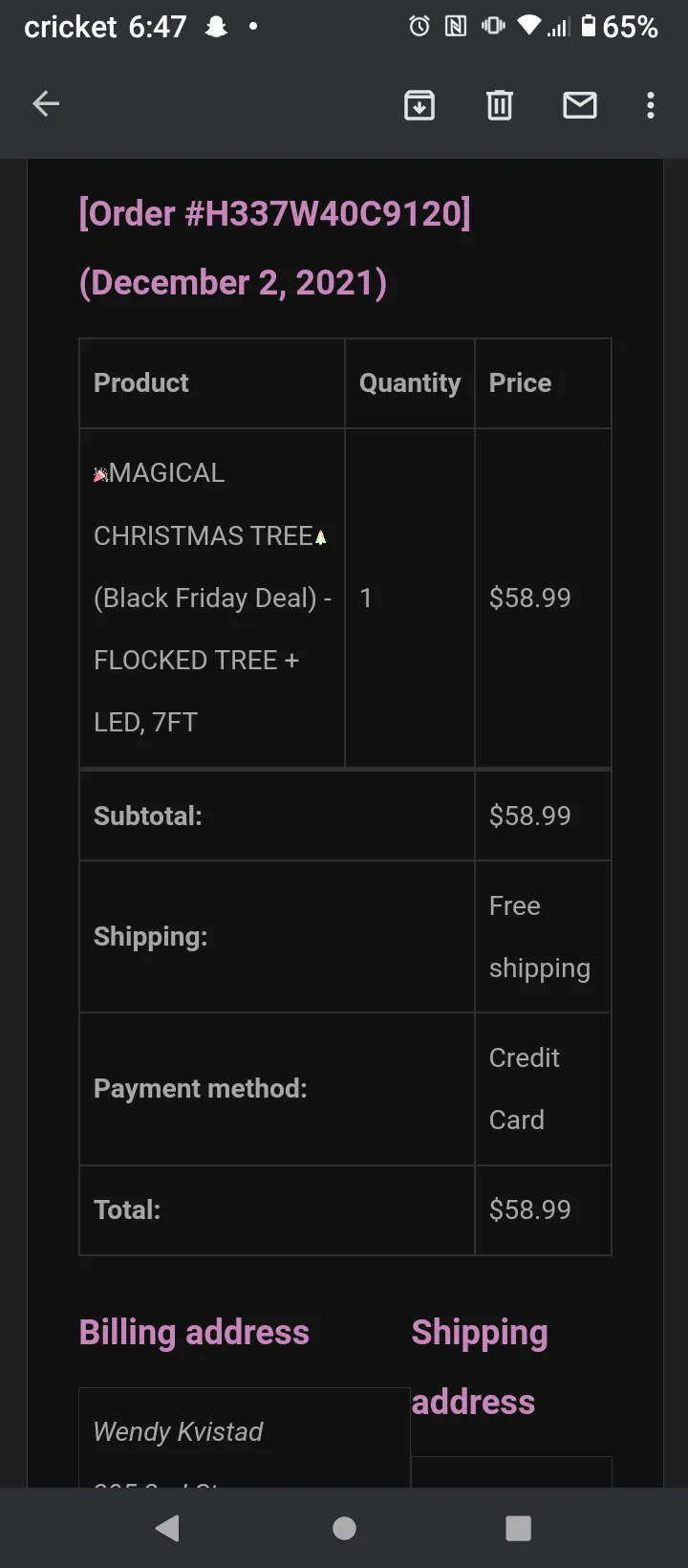Mark this email as unread
The image size is (688, 1568).
tap(580, 104)
